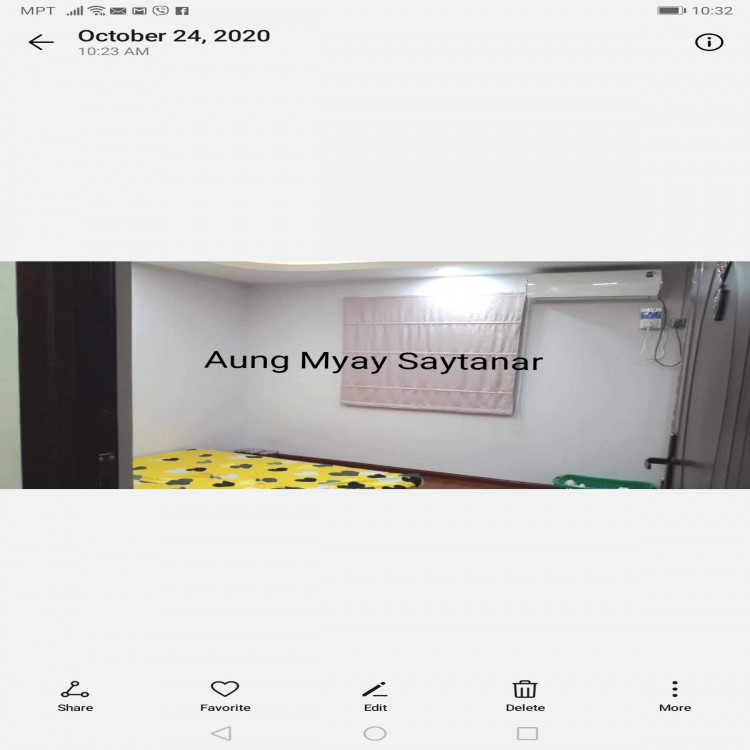Share this photo
Image resolution: width=750 pixels, height=750 pixels.
point(75,695)
